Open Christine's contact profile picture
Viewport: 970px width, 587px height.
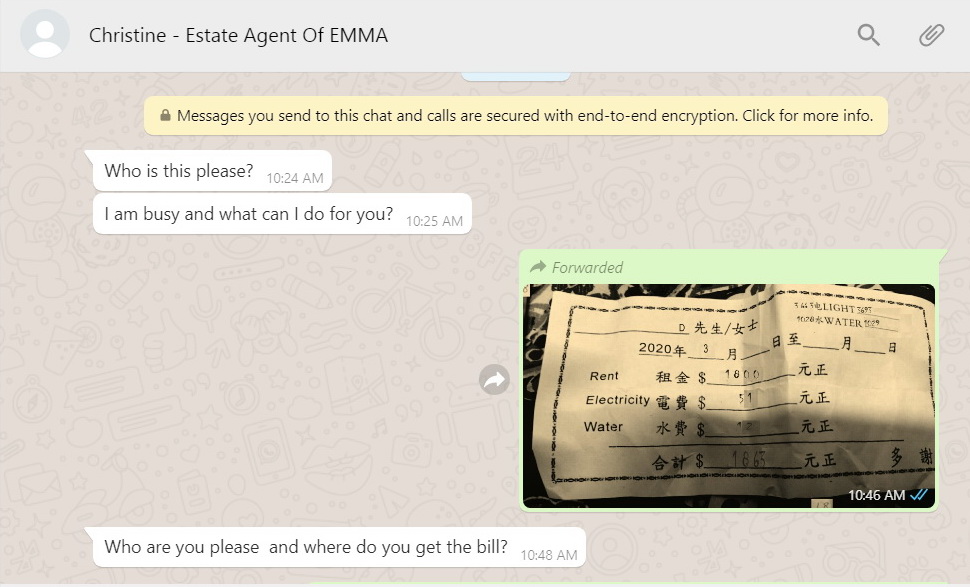pos(45,35)
